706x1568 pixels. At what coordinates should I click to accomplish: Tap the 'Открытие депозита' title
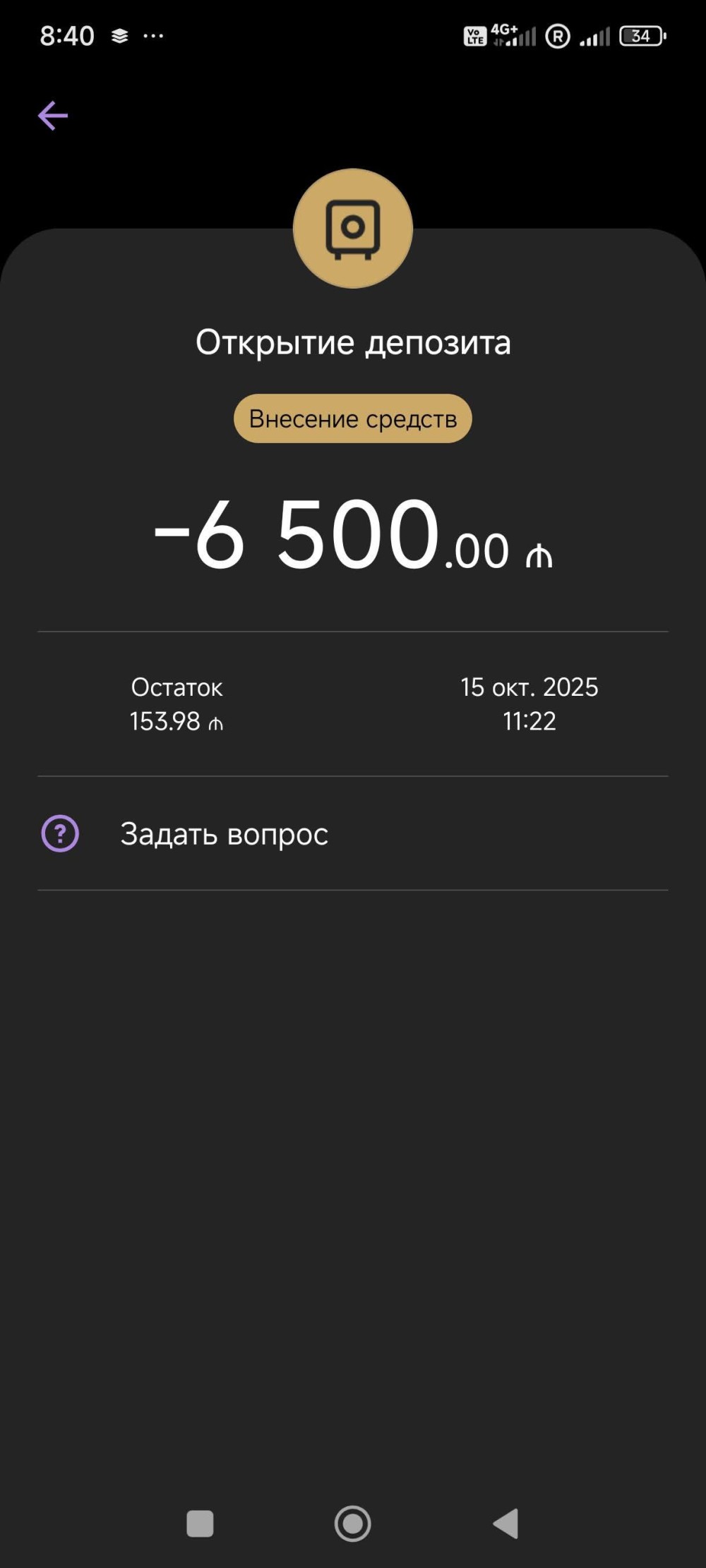coord(353,343)
